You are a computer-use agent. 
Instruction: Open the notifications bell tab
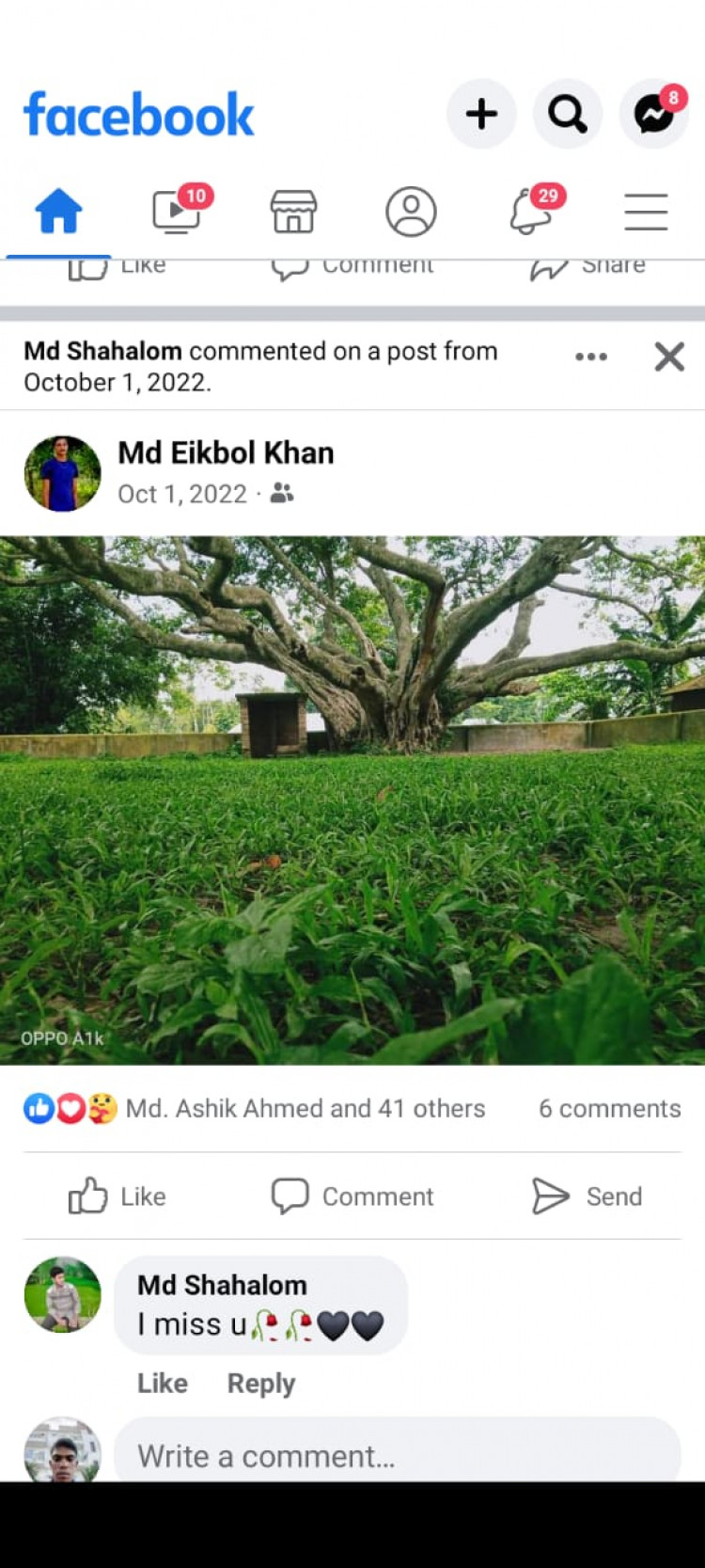(531, 211)
